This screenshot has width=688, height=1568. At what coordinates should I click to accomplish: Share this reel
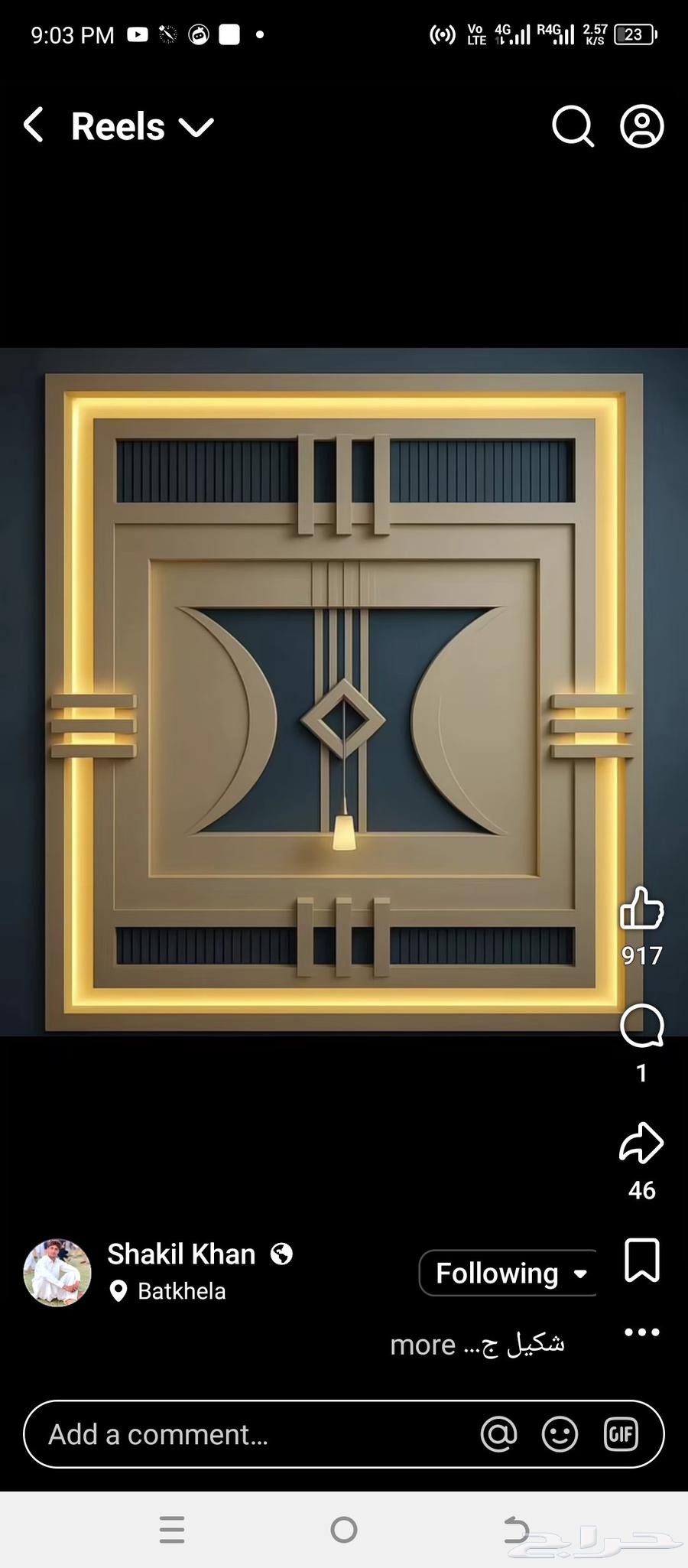(x=641, y=1143)
